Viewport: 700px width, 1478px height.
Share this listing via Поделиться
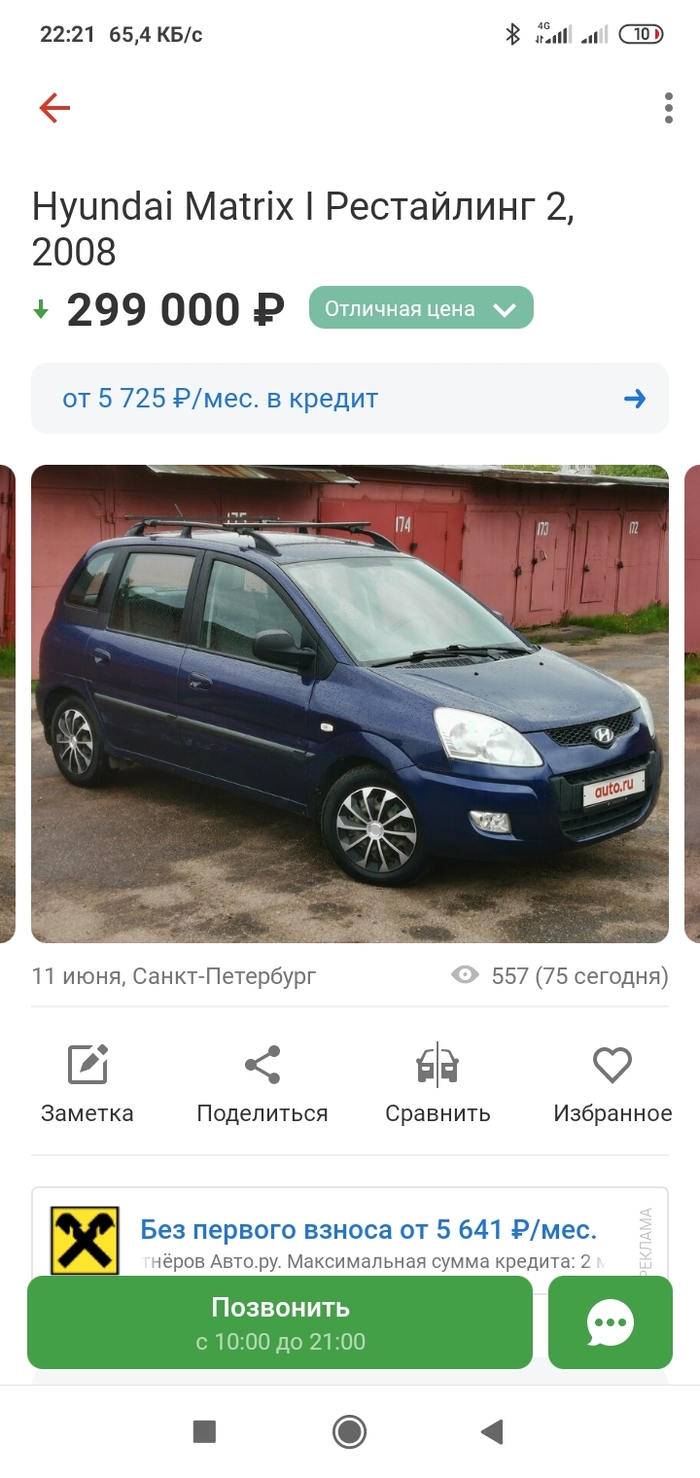[262, 1083]
